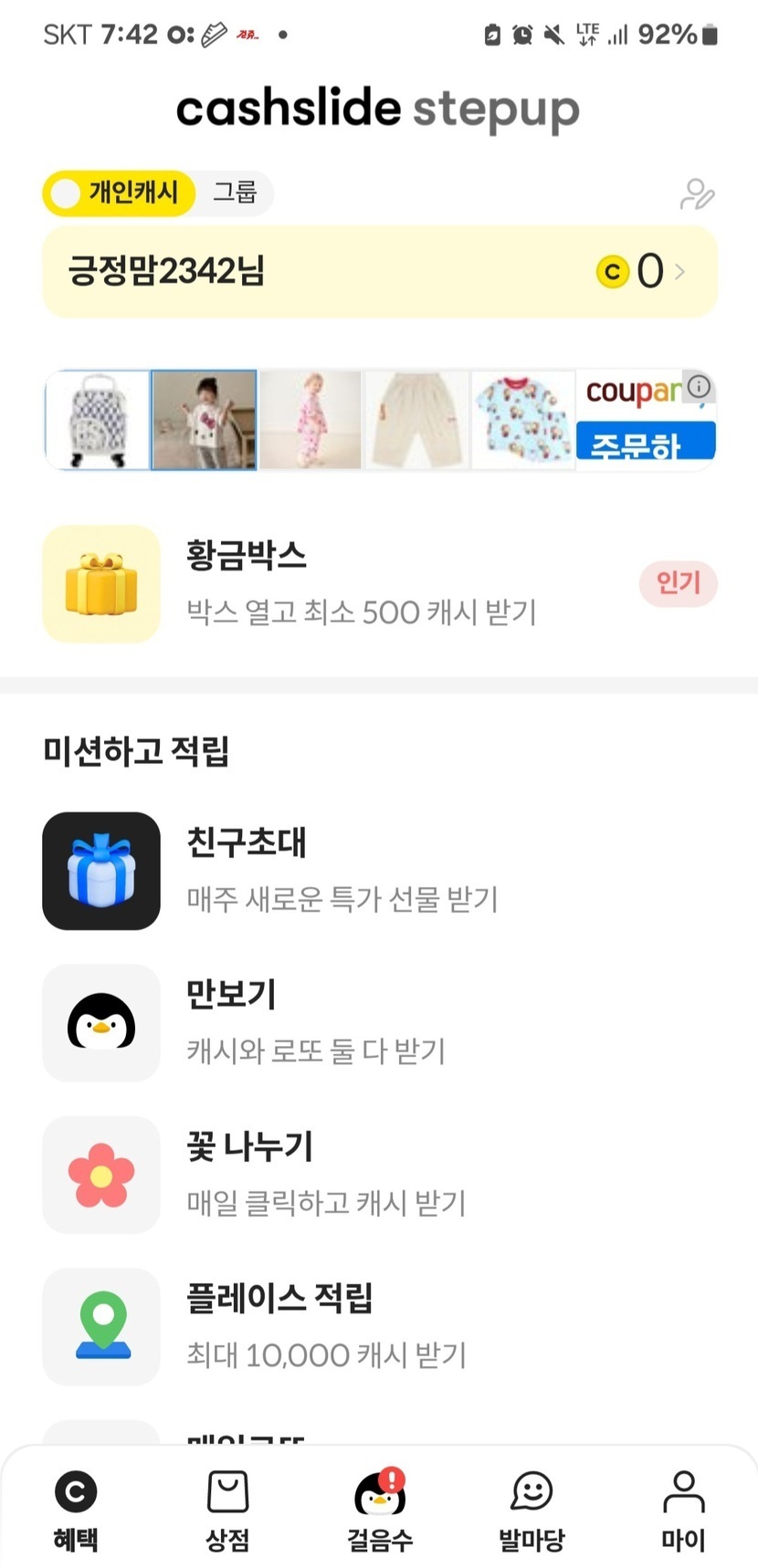
Task: Open the 꽃 나누기 mission
Action: (x=380, y=1175)
